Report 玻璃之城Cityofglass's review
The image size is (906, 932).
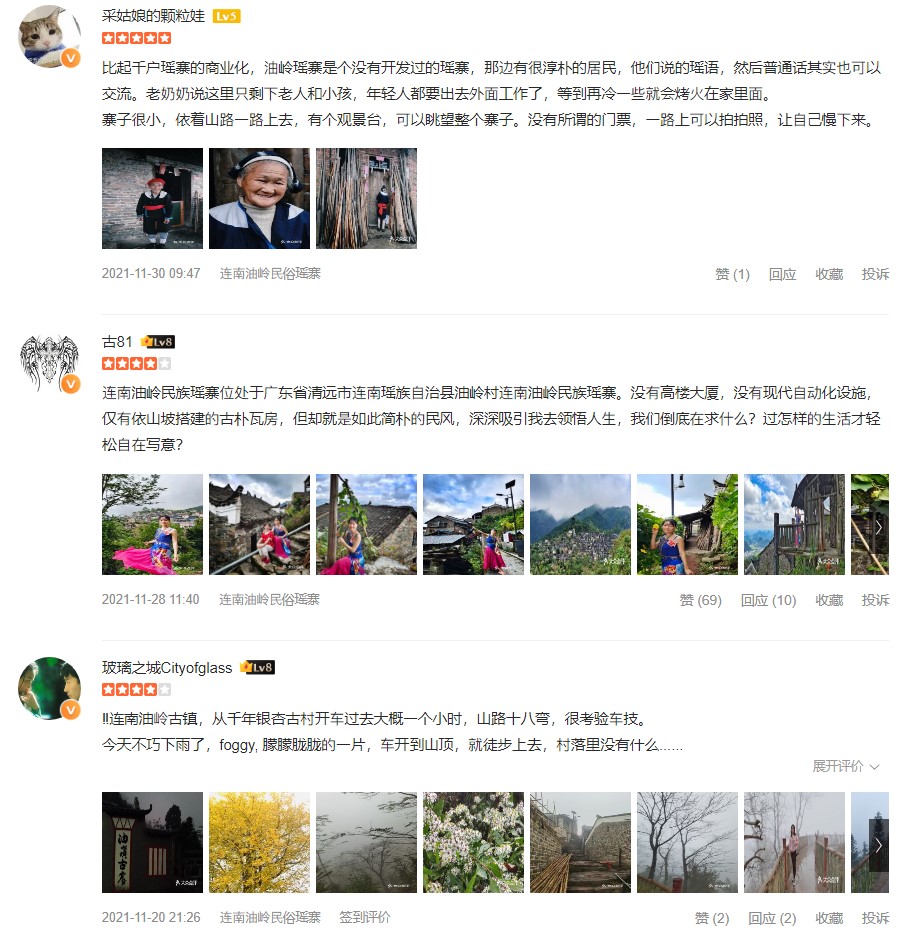point(875,918)
